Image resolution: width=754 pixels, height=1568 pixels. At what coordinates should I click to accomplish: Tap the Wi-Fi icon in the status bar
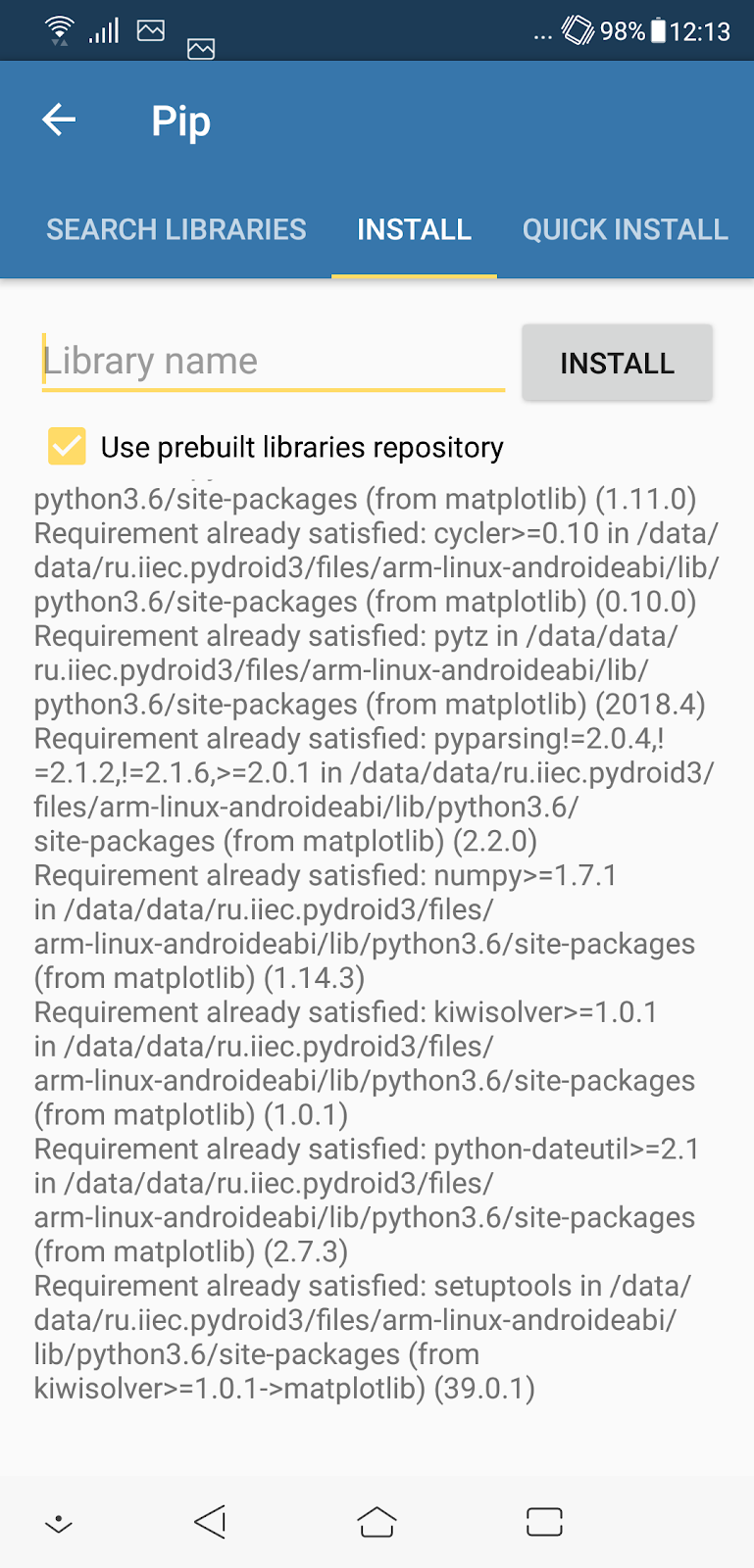tap(59, 27)
